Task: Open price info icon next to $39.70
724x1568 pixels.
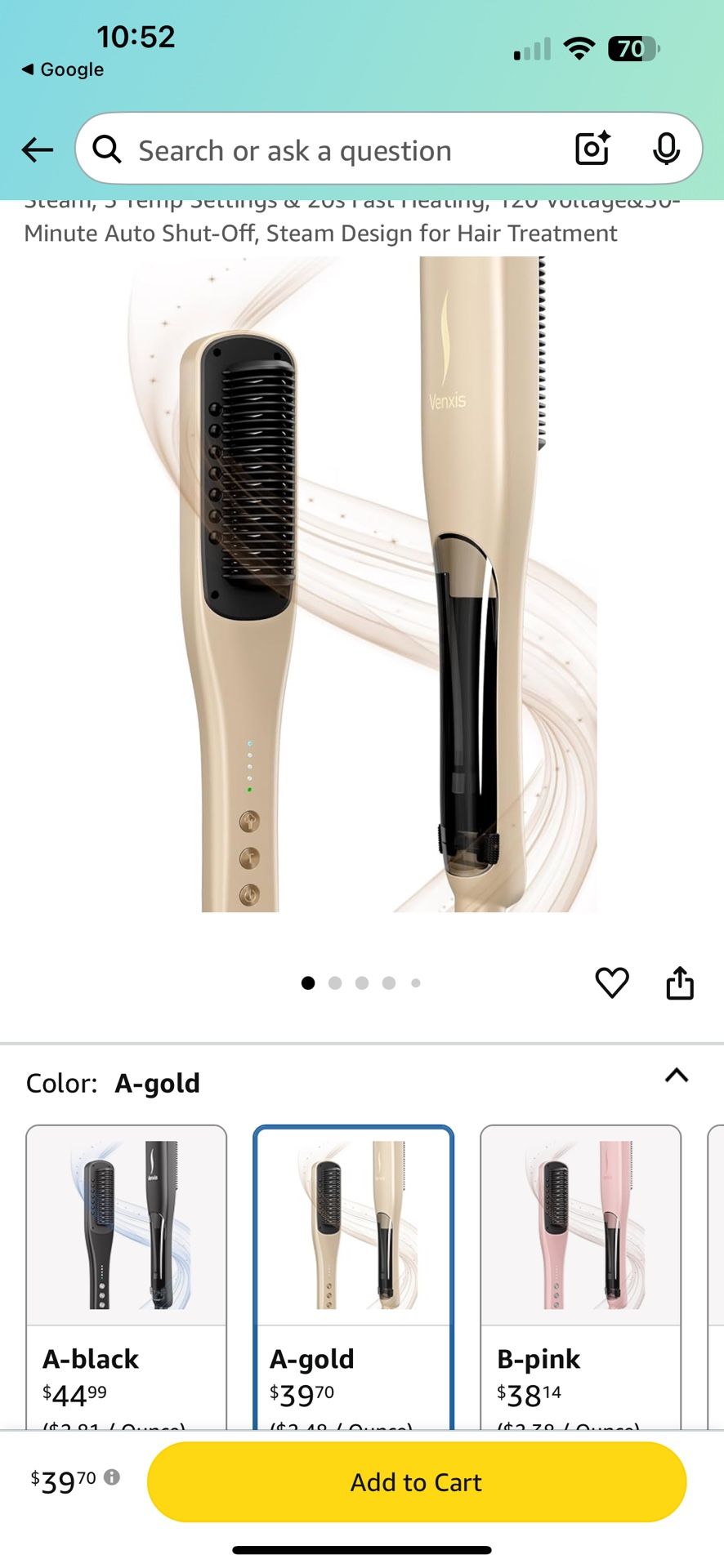Action: coord(113,1477)
